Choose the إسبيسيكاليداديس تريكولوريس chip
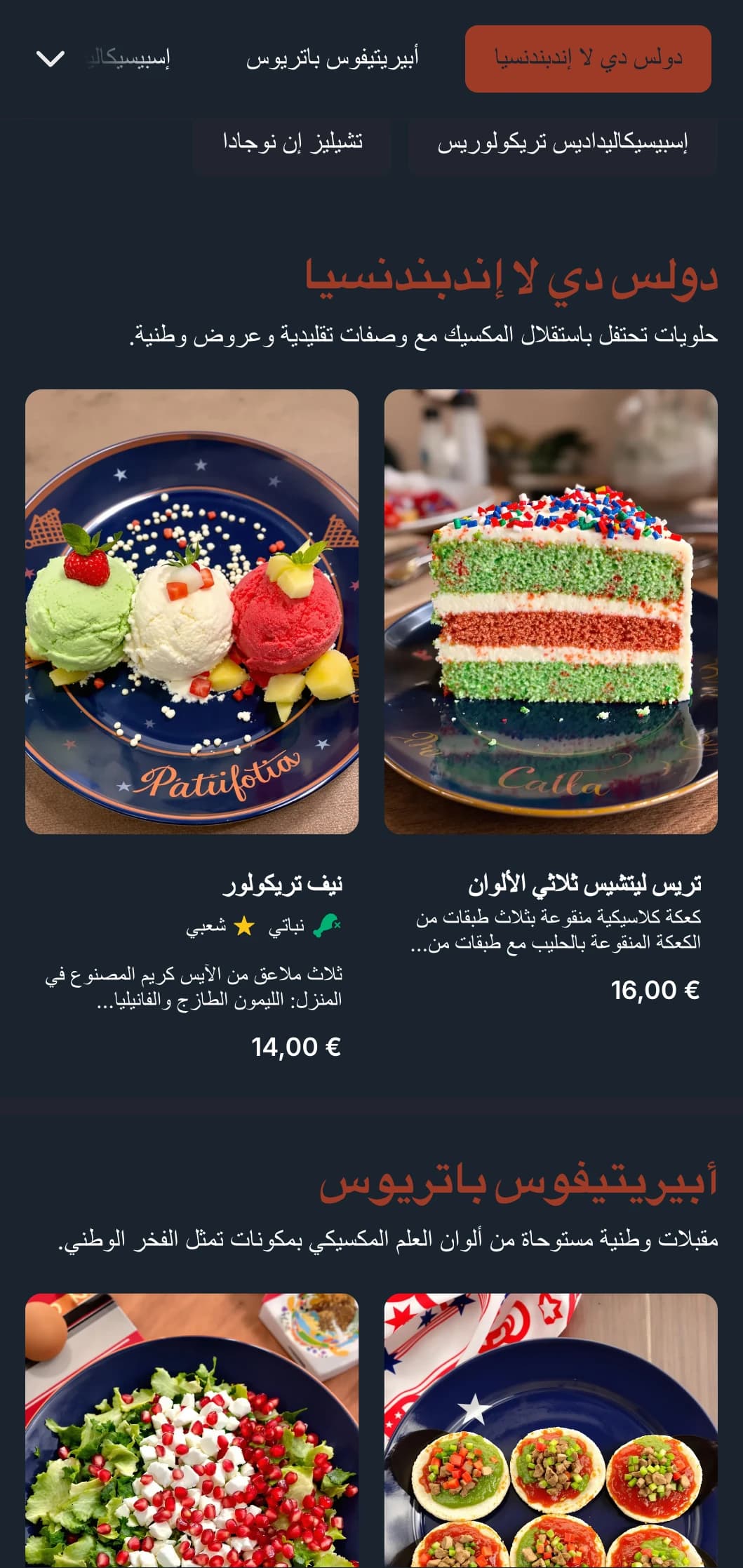Screen dimensions: 743x1568 click(x=562, y=143)
